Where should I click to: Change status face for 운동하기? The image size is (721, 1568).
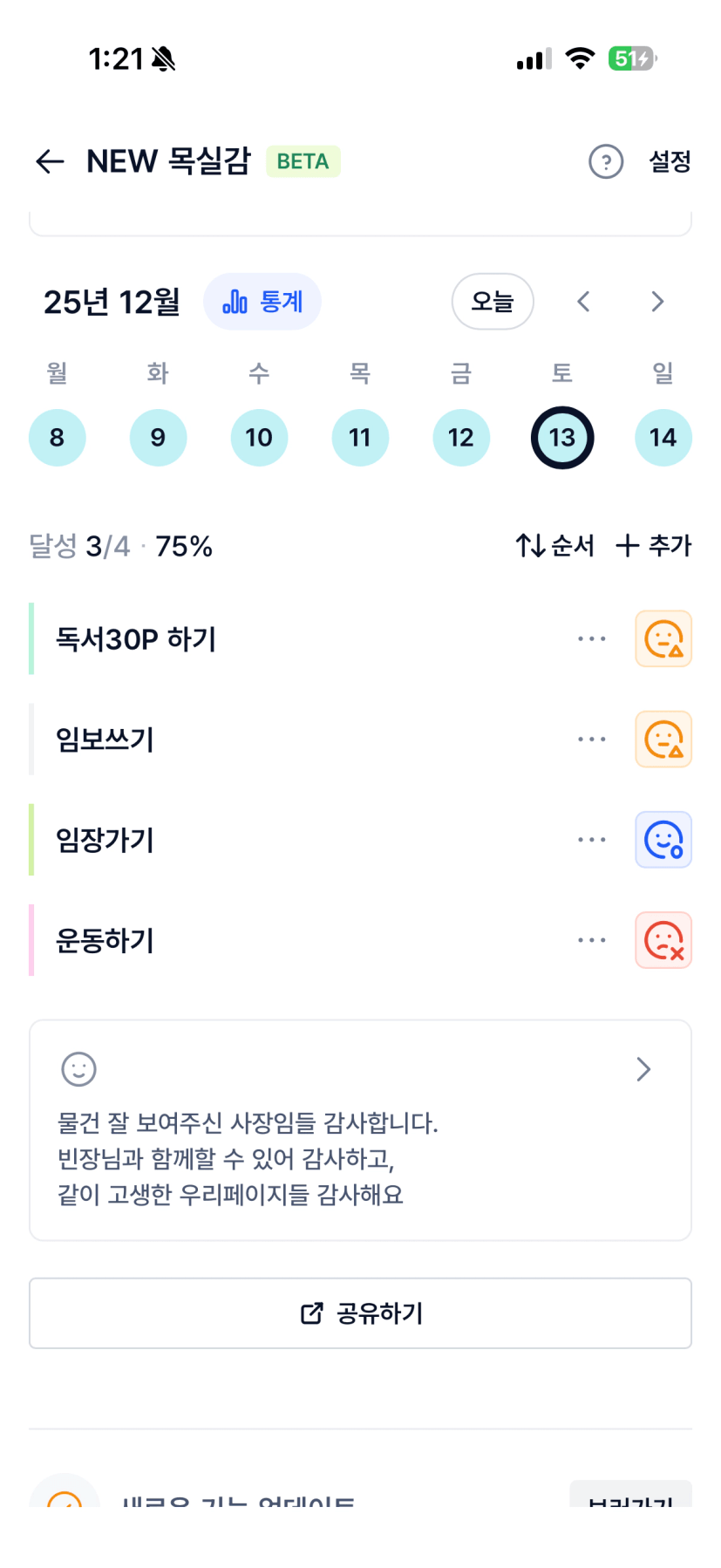pos(663,940)
